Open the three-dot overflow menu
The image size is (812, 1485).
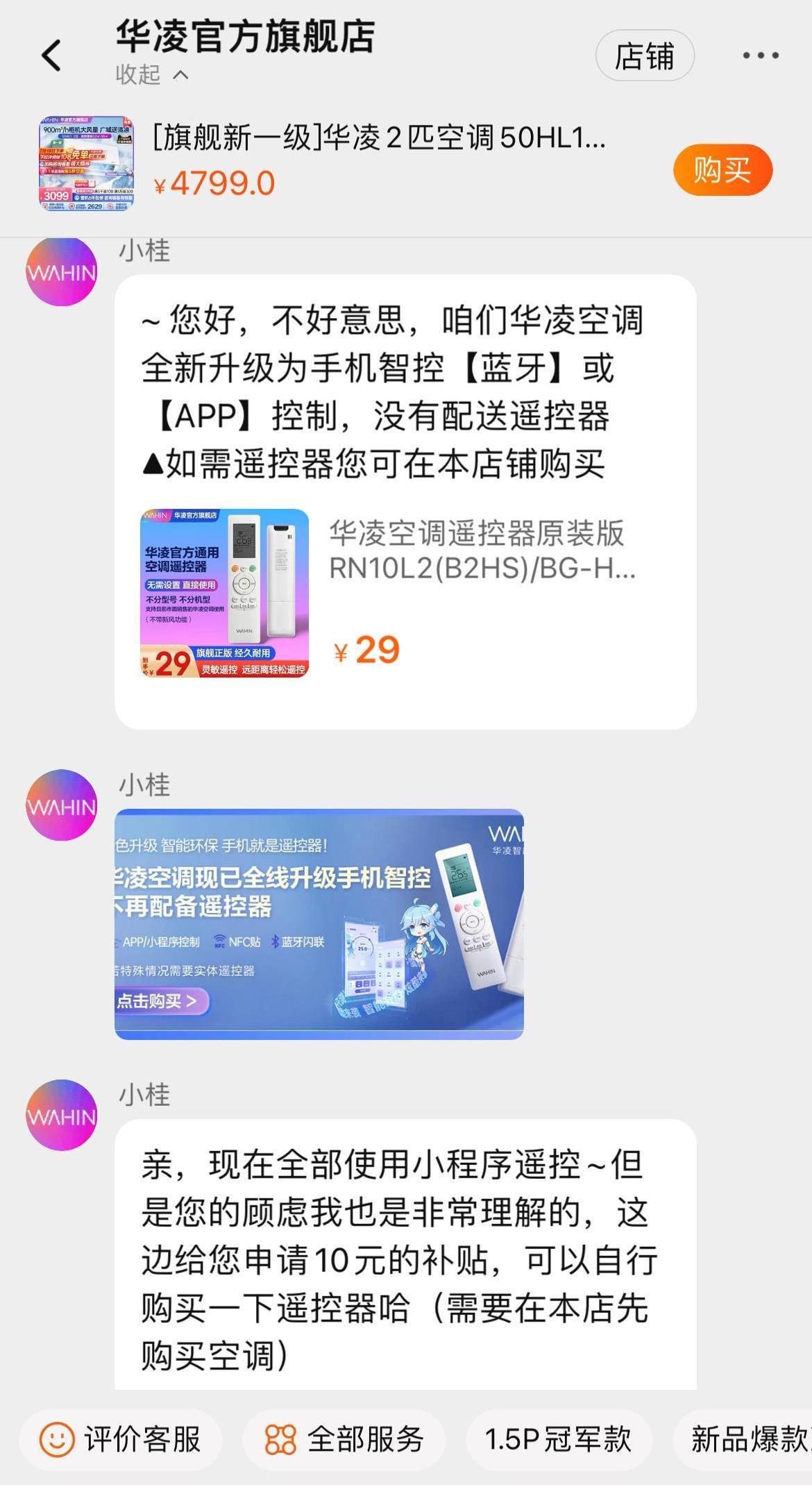click(760, 56)
